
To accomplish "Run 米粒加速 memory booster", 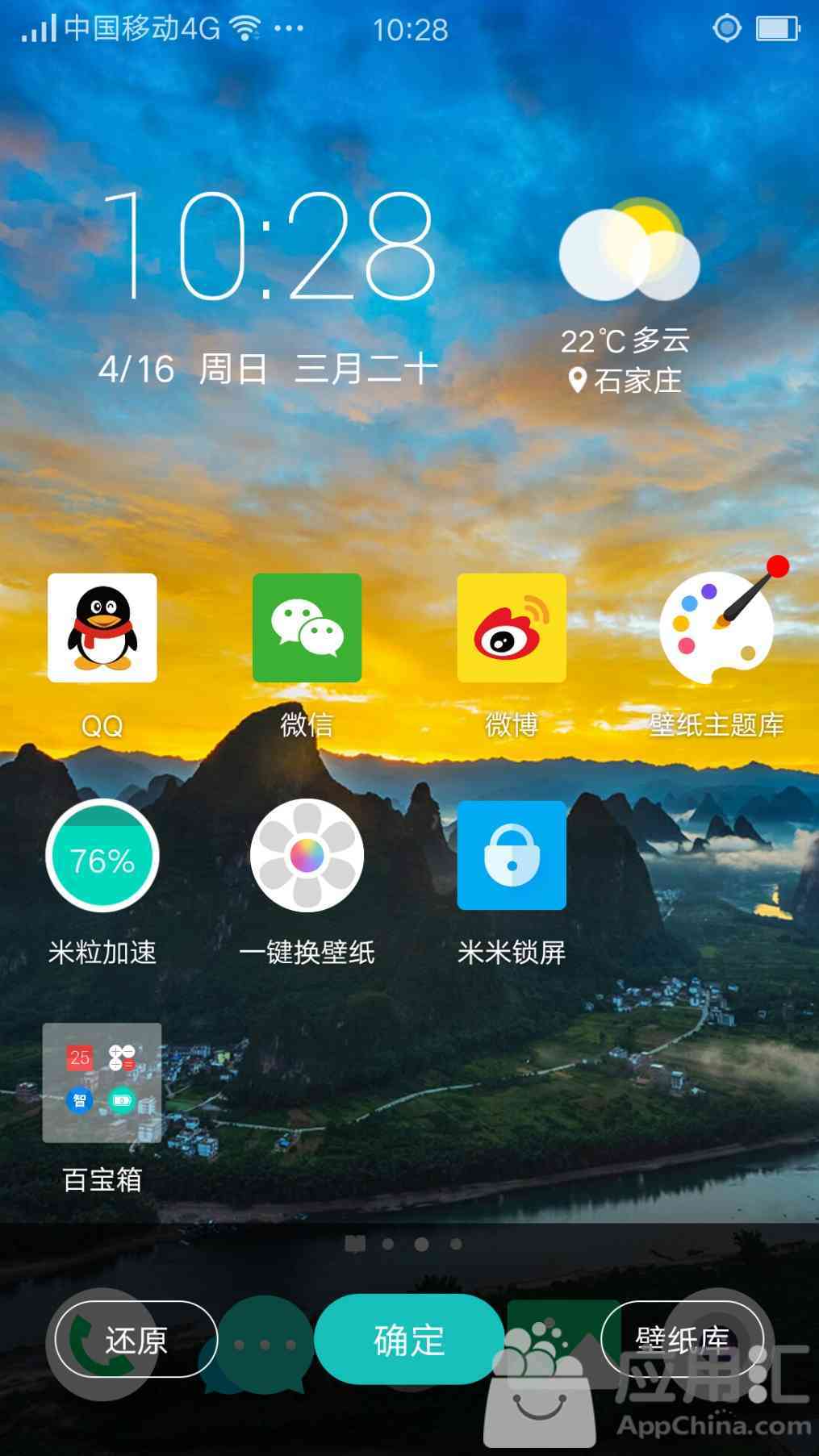I will 102,856.
